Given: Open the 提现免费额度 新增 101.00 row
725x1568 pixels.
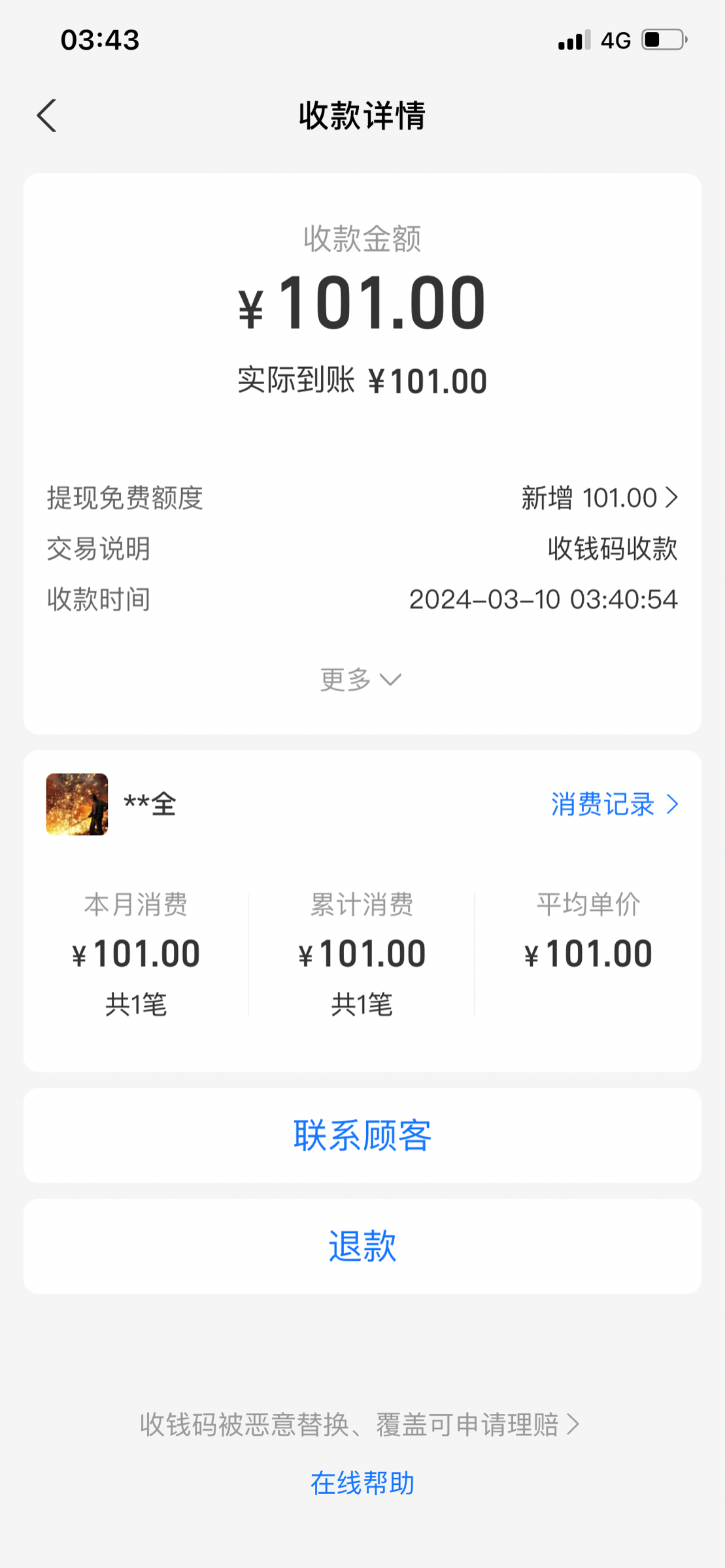Looking at the screenshot, I should 598,498.
